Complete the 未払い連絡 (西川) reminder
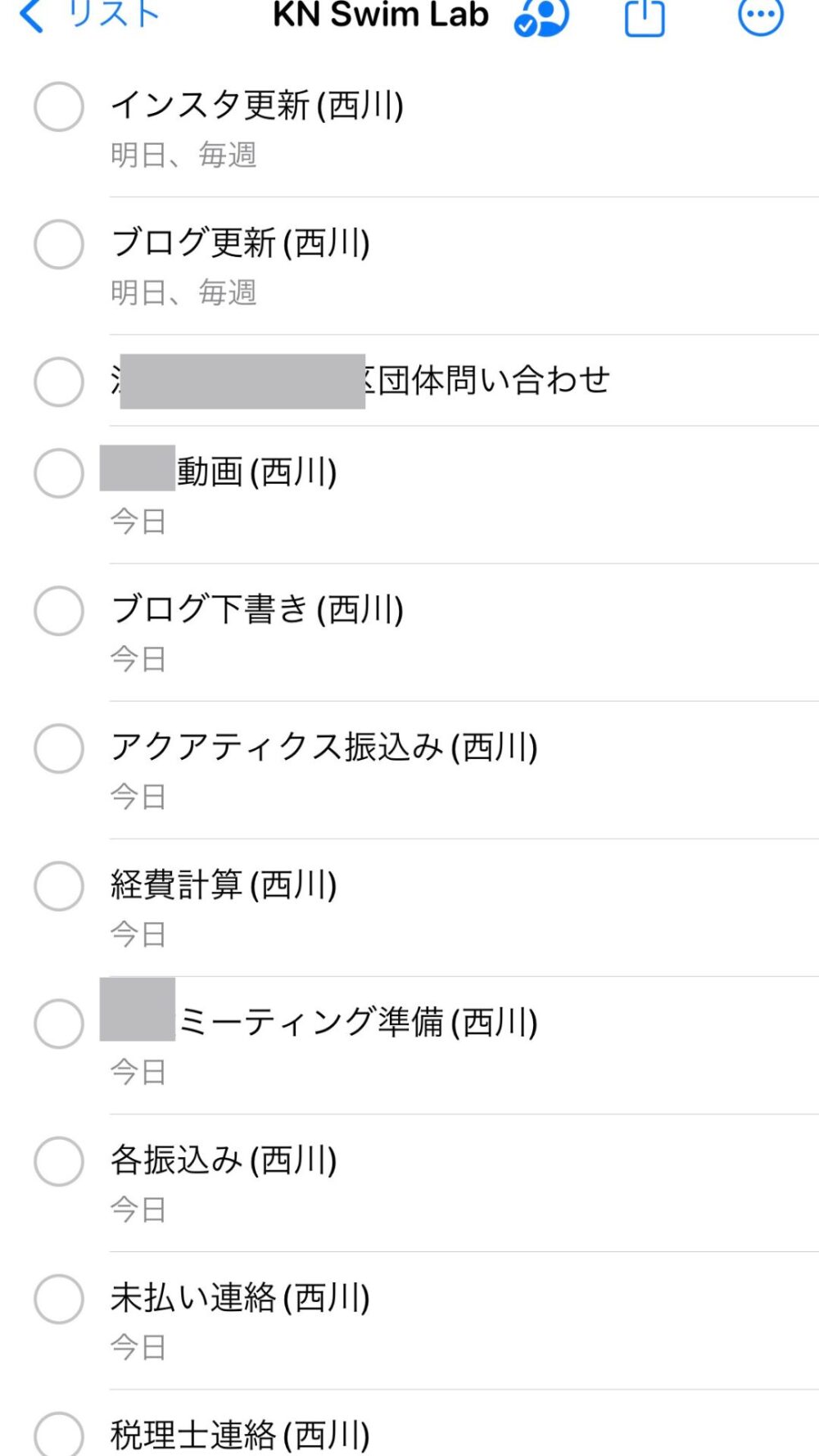This screenshot has width=819, height=1456. tap(59, 1299)
